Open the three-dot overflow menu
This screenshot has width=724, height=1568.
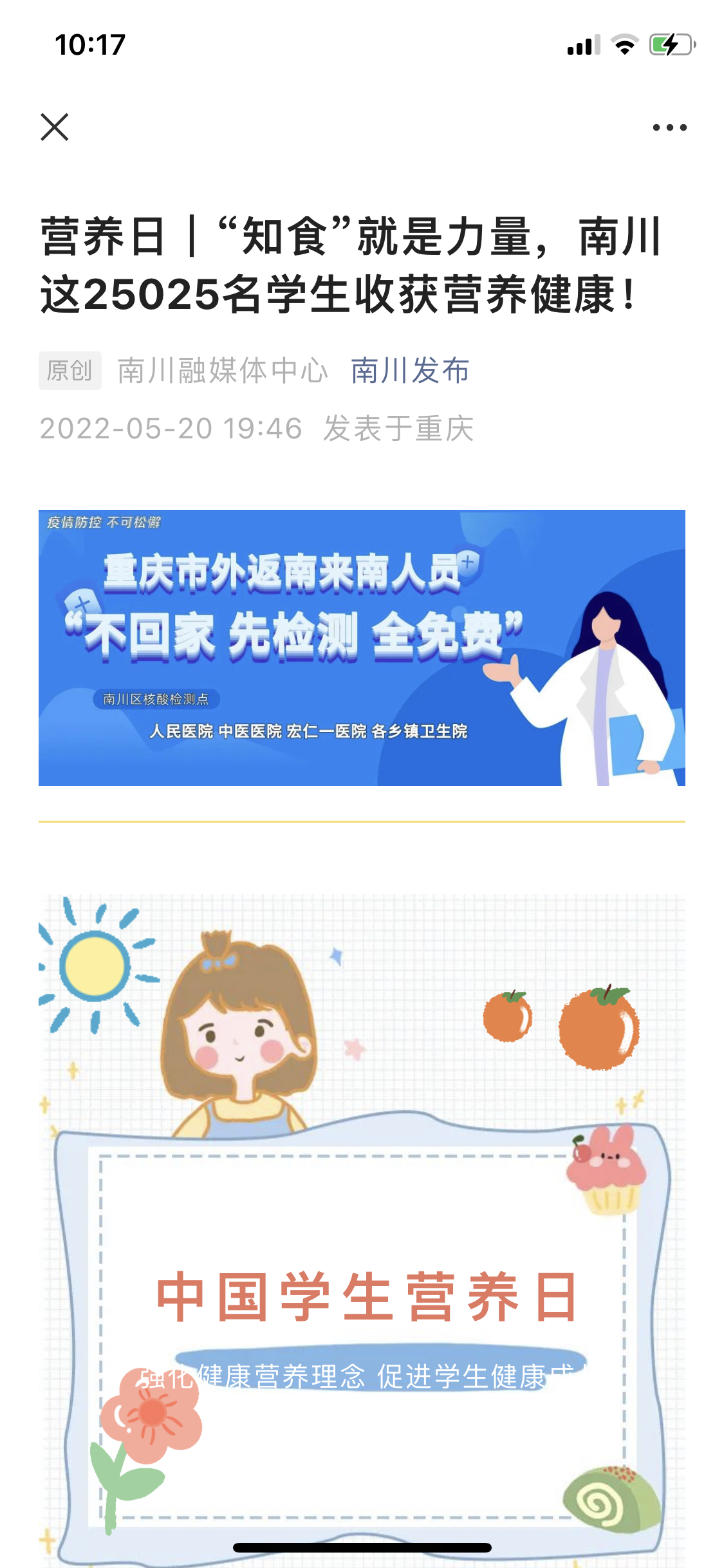669,127
